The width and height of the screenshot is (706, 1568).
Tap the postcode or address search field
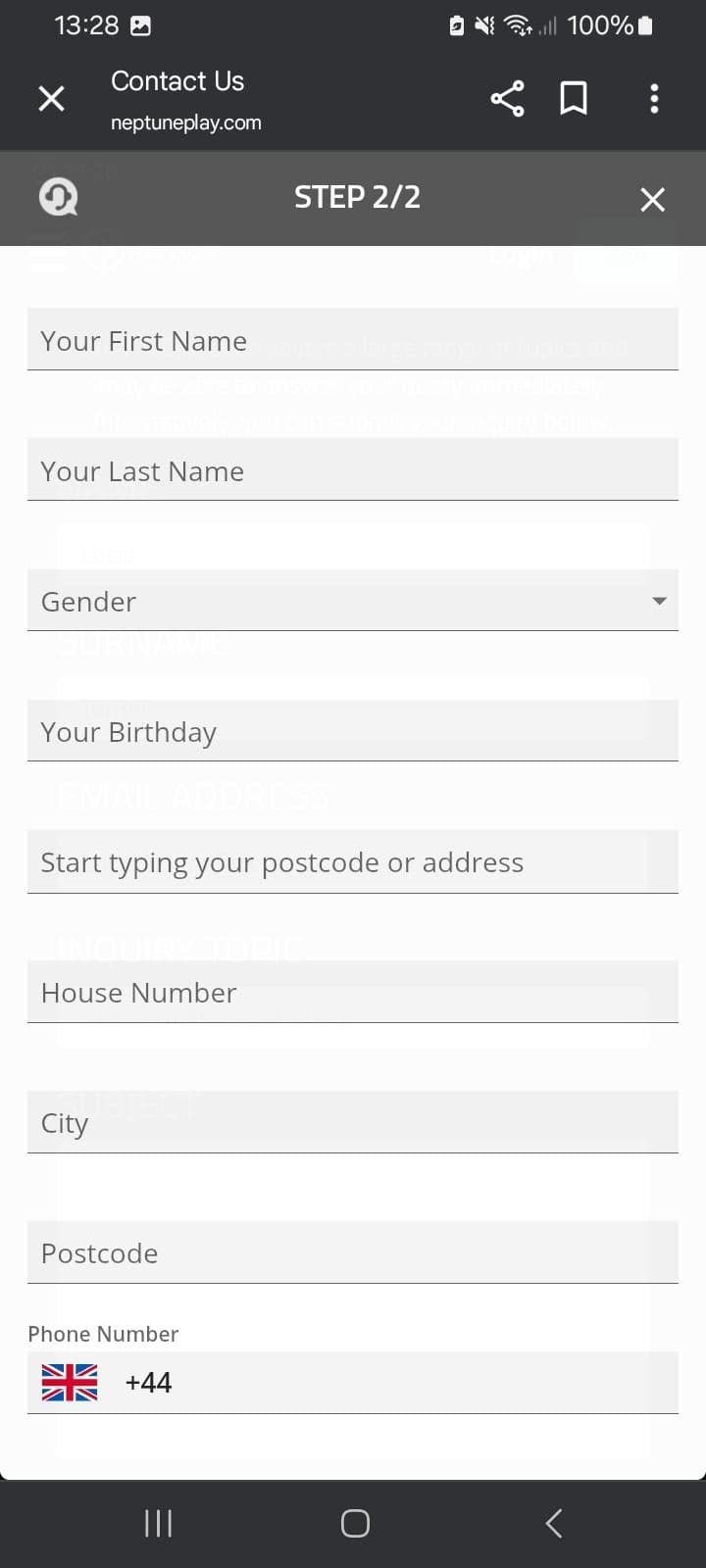353,861
